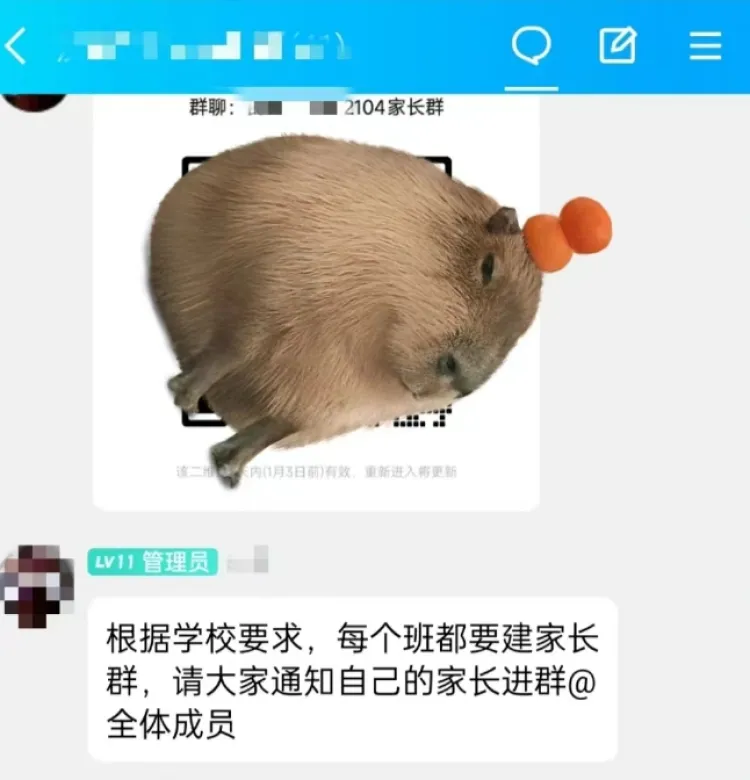This screenshot has width=750, height=780.
Task: Tap the edit/compose post icon
Action: 618,46
